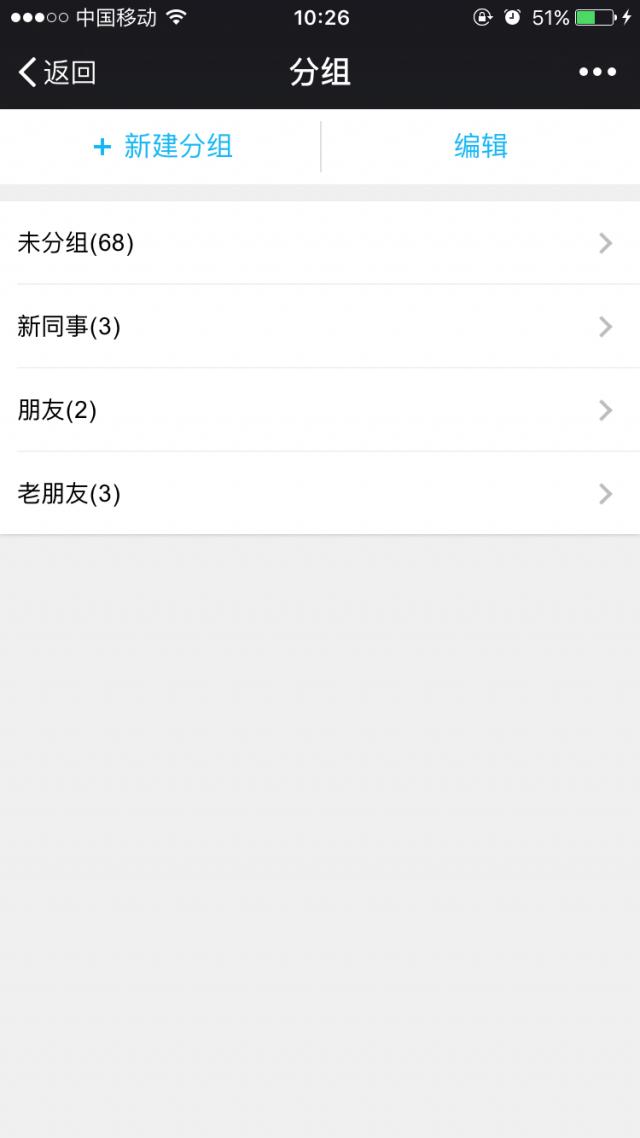Go back via the 返回 arrow

pyautogui.click(x=56, y=72)
